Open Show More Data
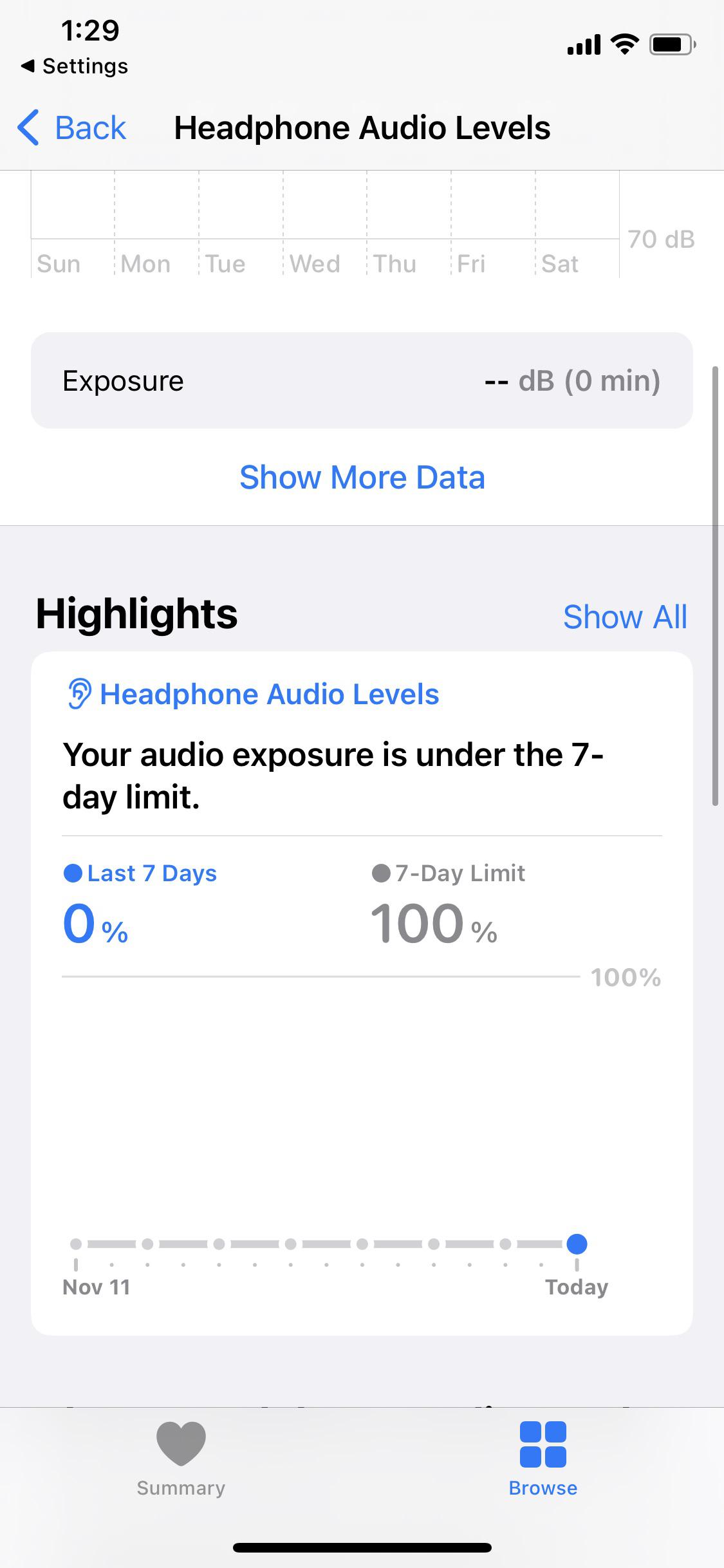724x1568 pixels. (362, 477)
